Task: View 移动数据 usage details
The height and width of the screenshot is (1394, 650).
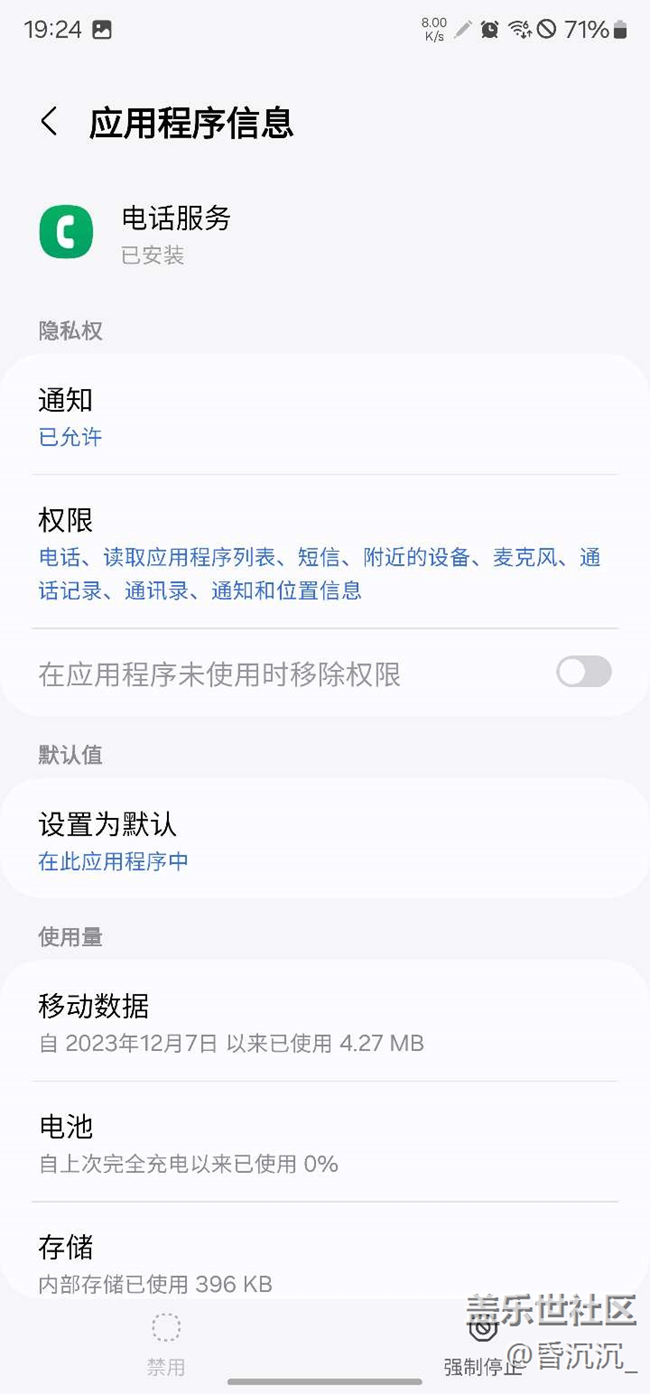Action: point(325,1021)
